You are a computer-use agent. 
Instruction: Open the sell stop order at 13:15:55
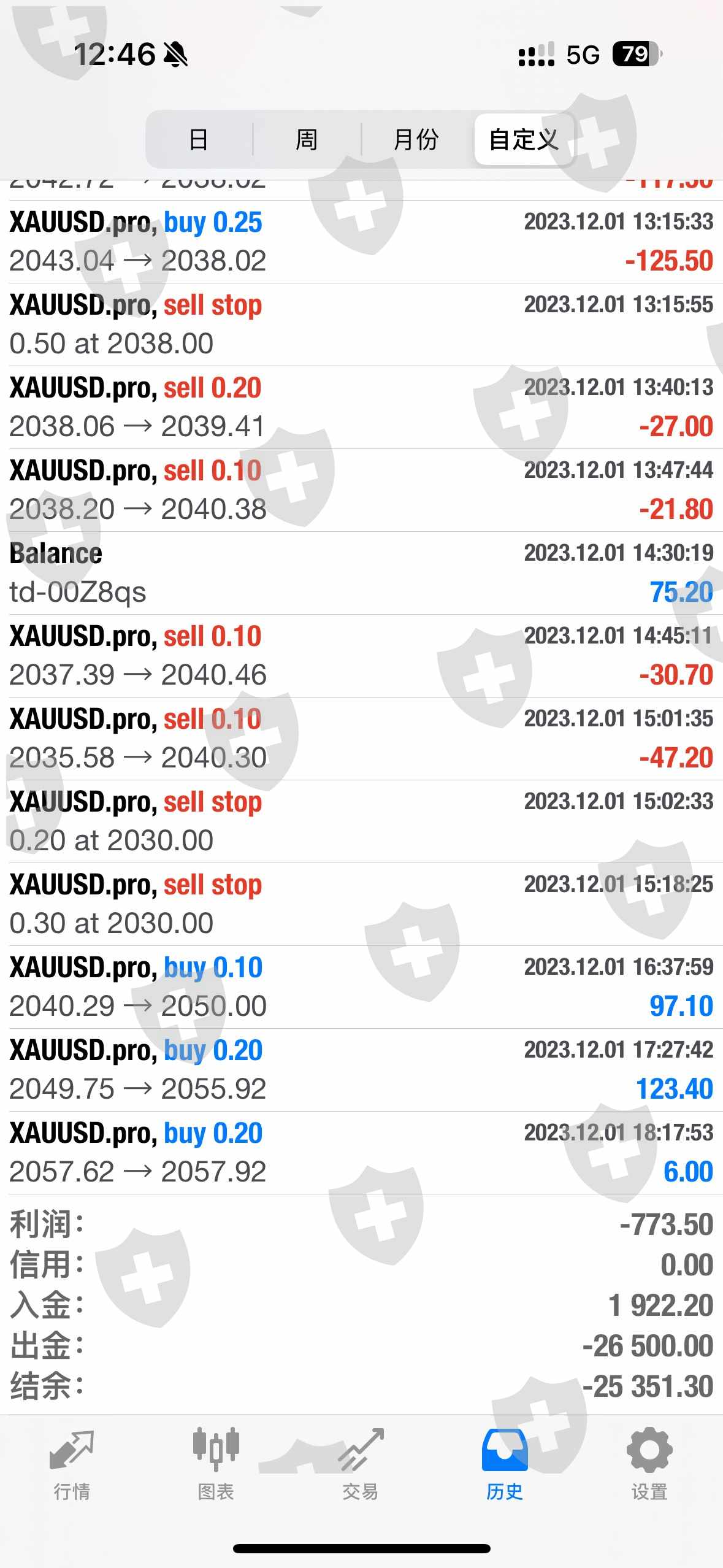pos(361,325)
